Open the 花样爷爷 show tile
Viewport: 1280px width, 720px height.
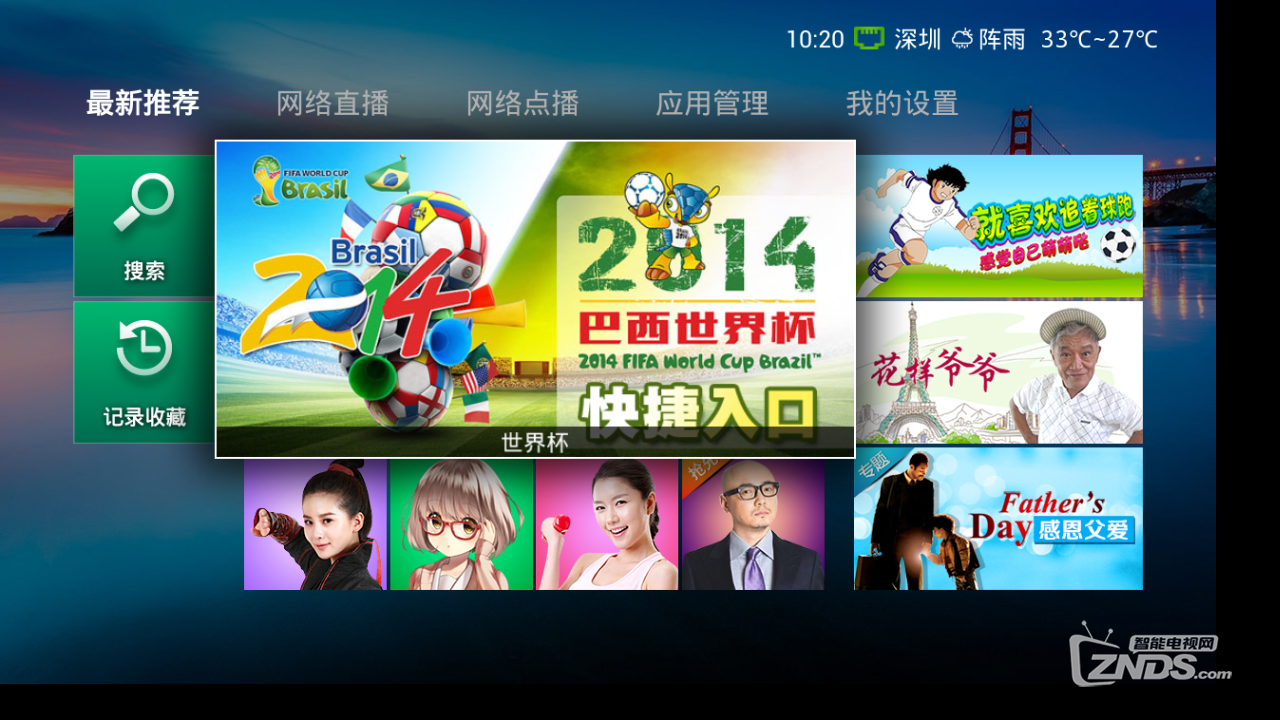tap(999, 372)
